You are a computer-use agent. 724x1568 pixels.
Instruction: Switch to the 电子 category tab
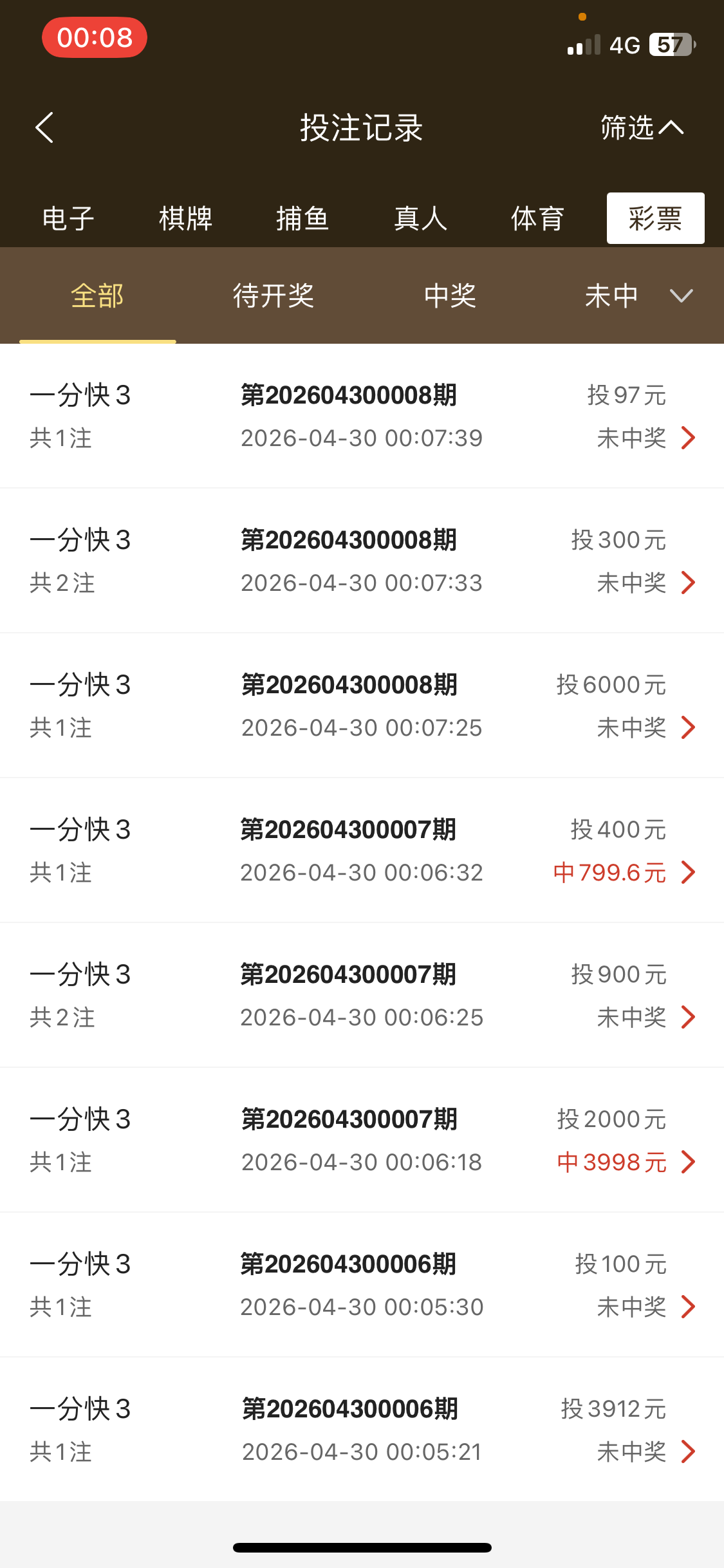tap(68, 219)
